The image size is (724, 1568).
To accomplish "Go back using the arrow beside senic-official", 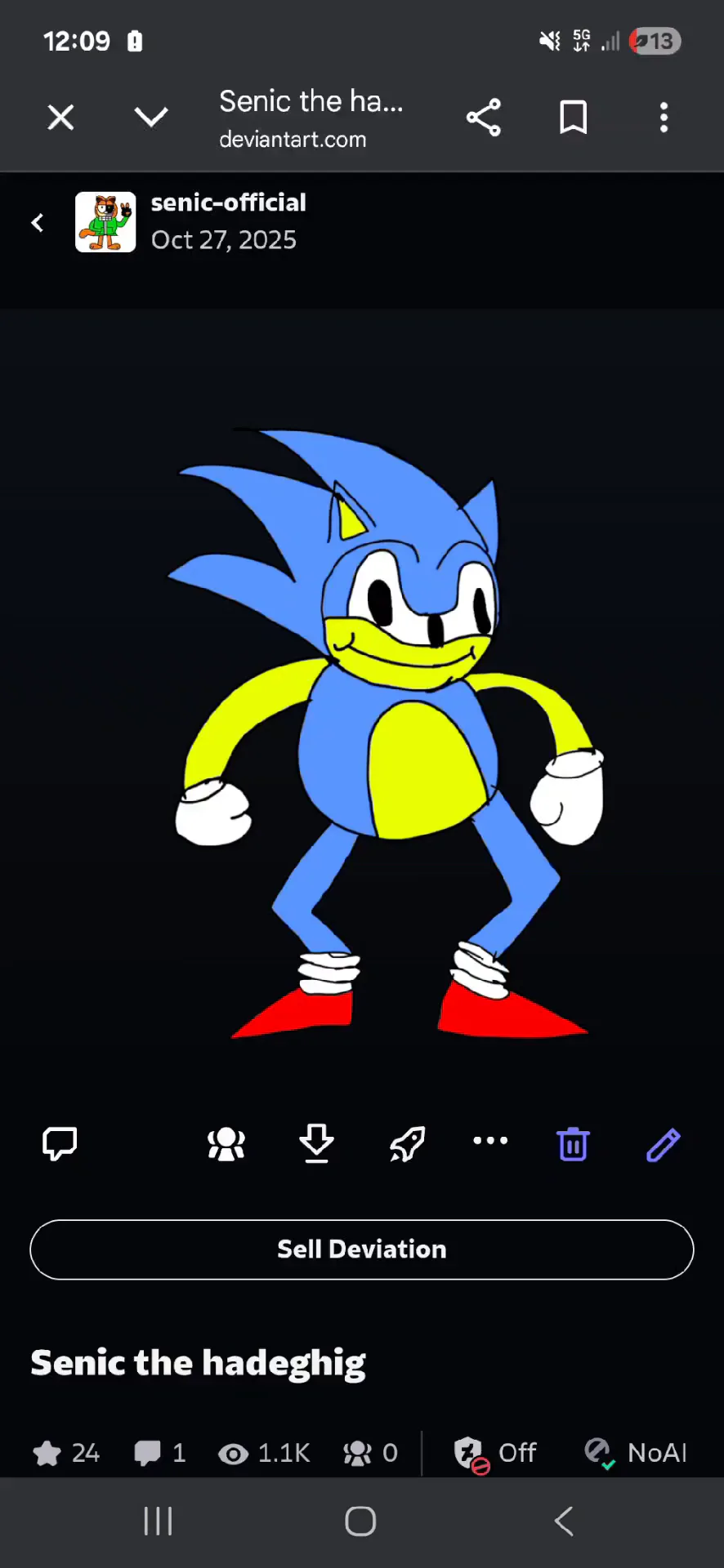I will [x=38, y=222].
